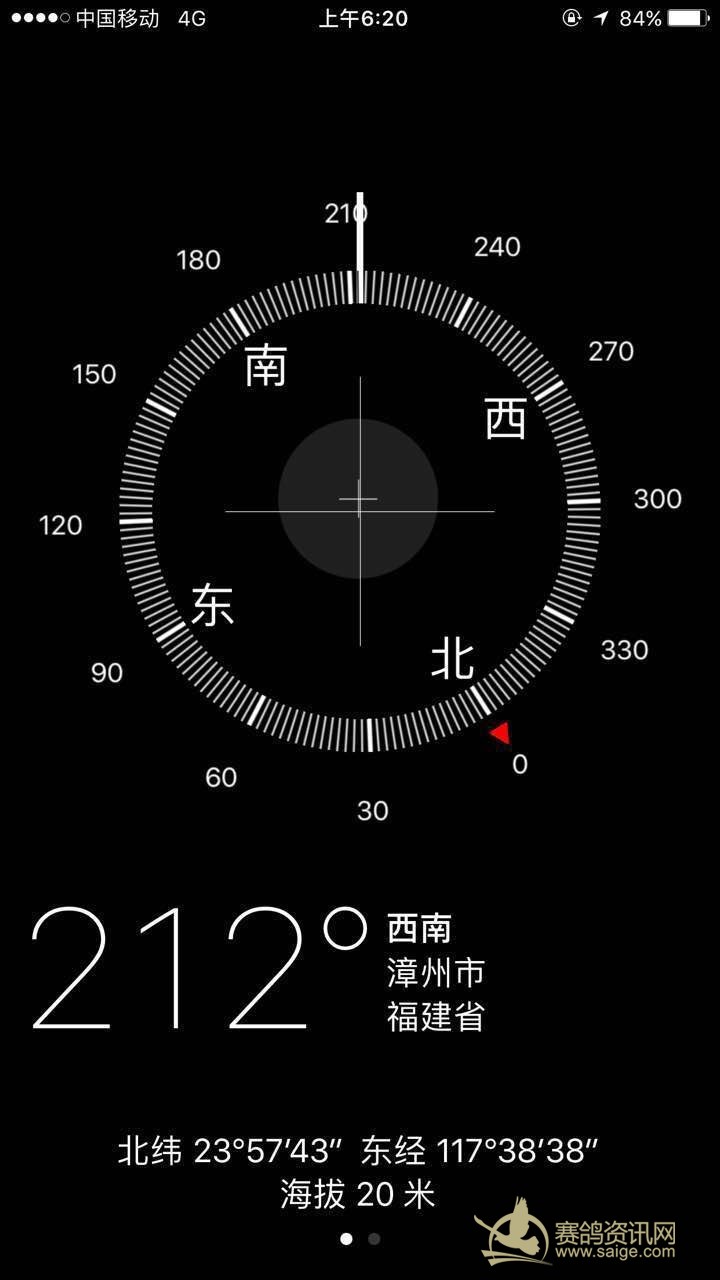
Task: Tap the compass dial to lock the bearing
Action: pos(359,498)
